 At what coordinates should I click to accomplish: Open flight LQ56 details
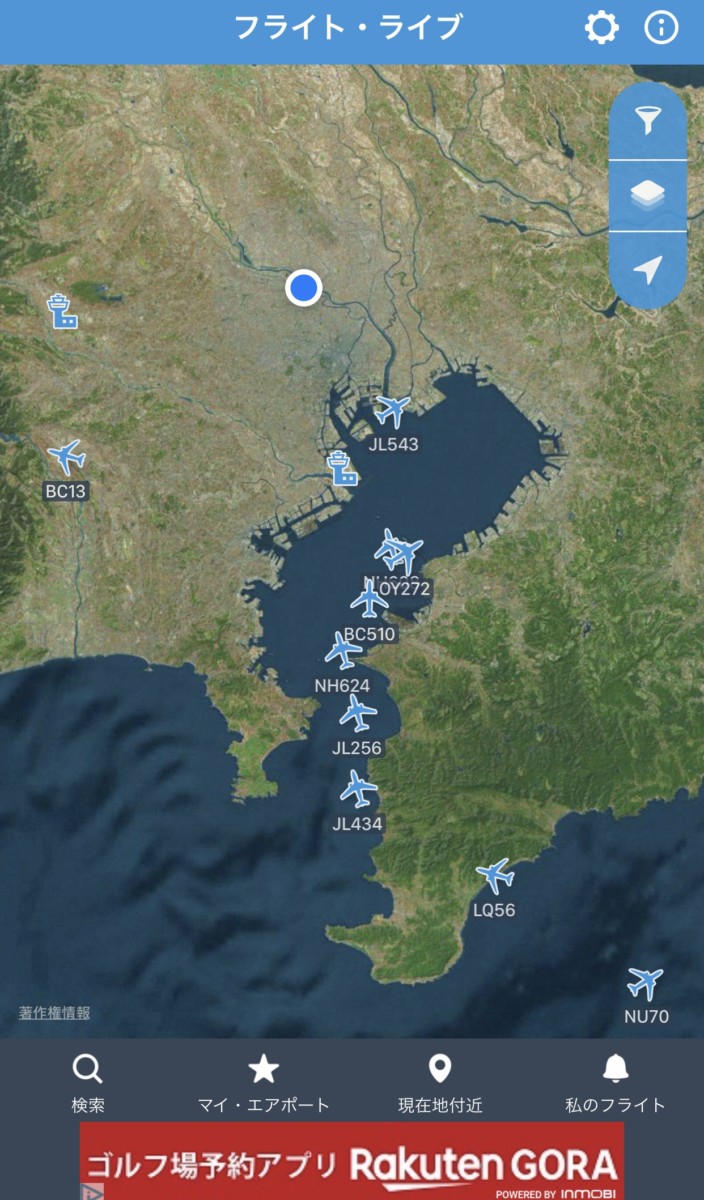point(494,876)
